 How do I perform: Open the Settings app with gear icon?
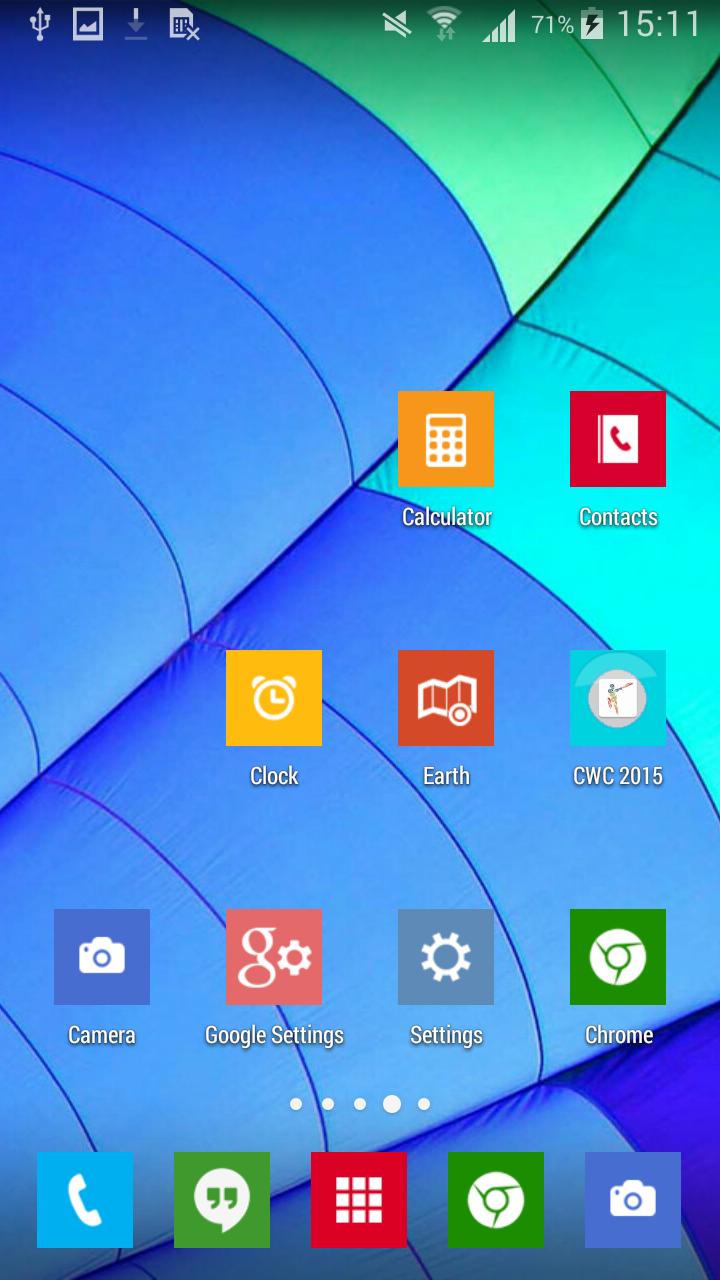(x=446, y=957)
